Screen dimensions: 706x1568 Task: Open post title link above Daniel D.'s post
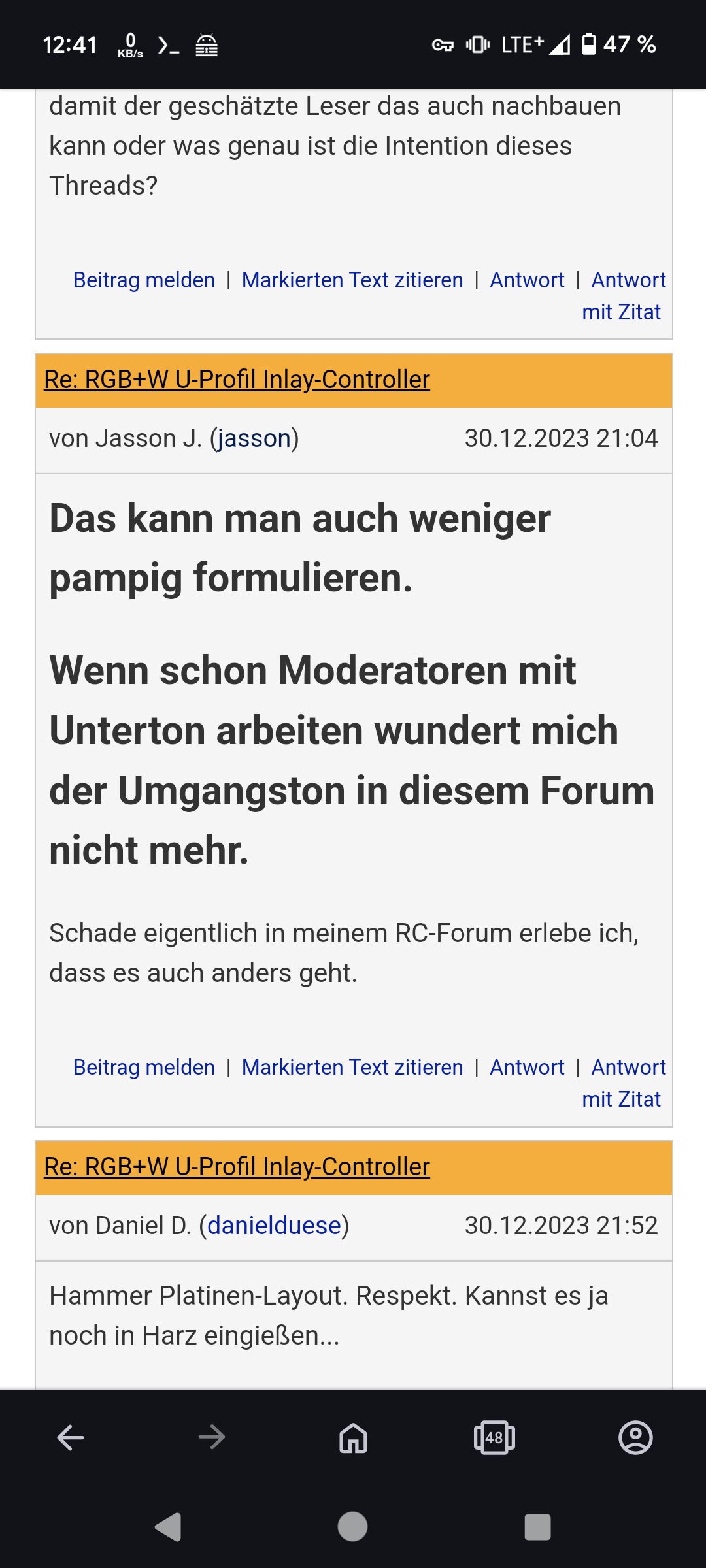click(x=237, y=1167)
